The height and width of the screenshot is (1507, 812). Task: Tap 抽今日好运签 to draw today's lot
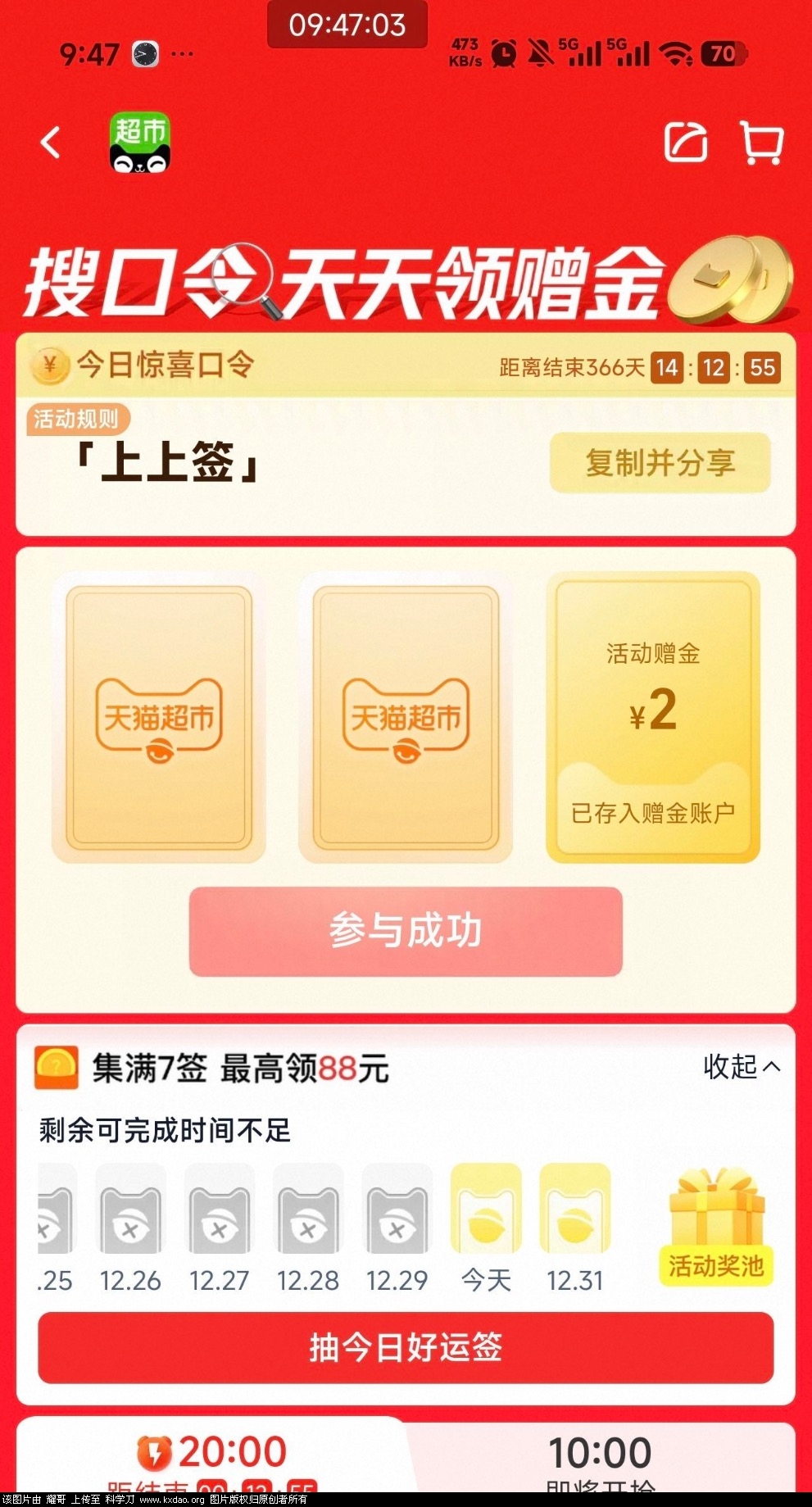pyautogui.click(x=406, y=1348)
